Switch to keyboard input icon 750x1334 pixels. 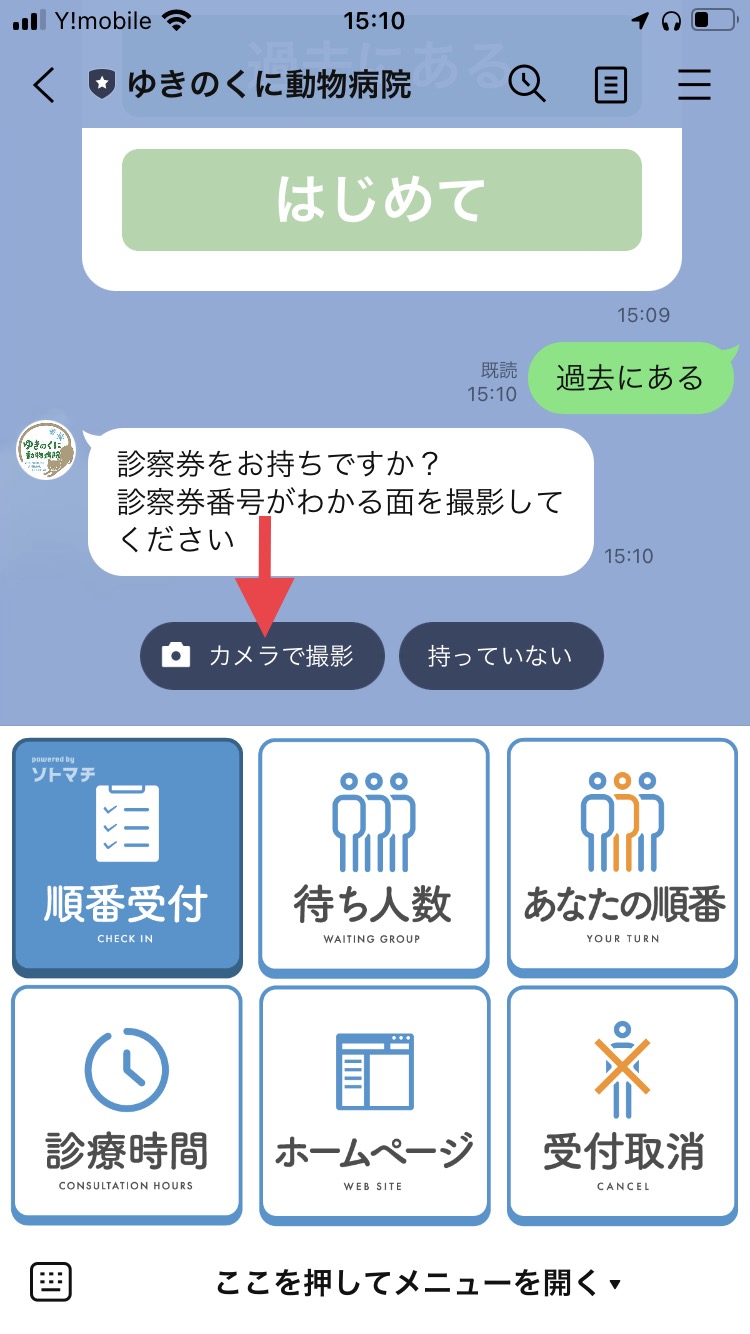pyautogui.click(x=50, y=1281)
